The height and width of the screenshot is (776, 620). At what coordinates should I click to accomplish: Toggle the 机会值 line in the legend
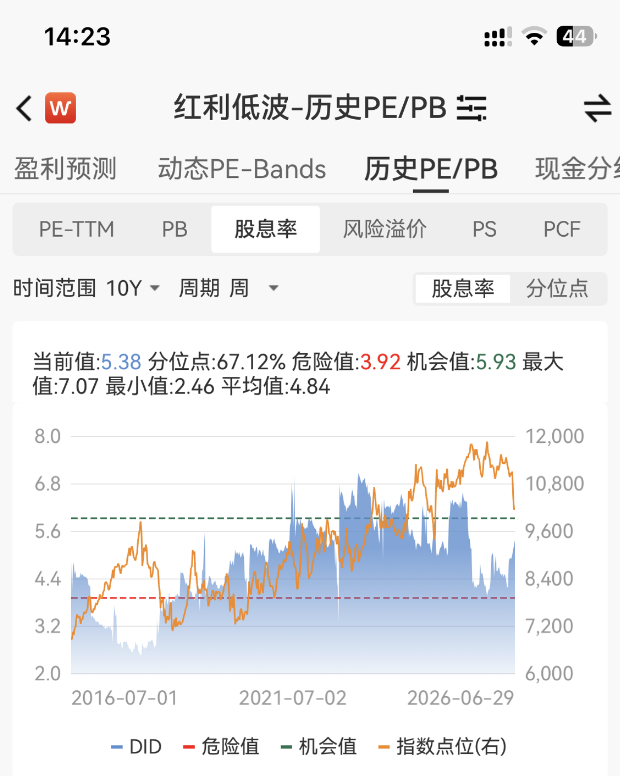click(x=319, y=746)
